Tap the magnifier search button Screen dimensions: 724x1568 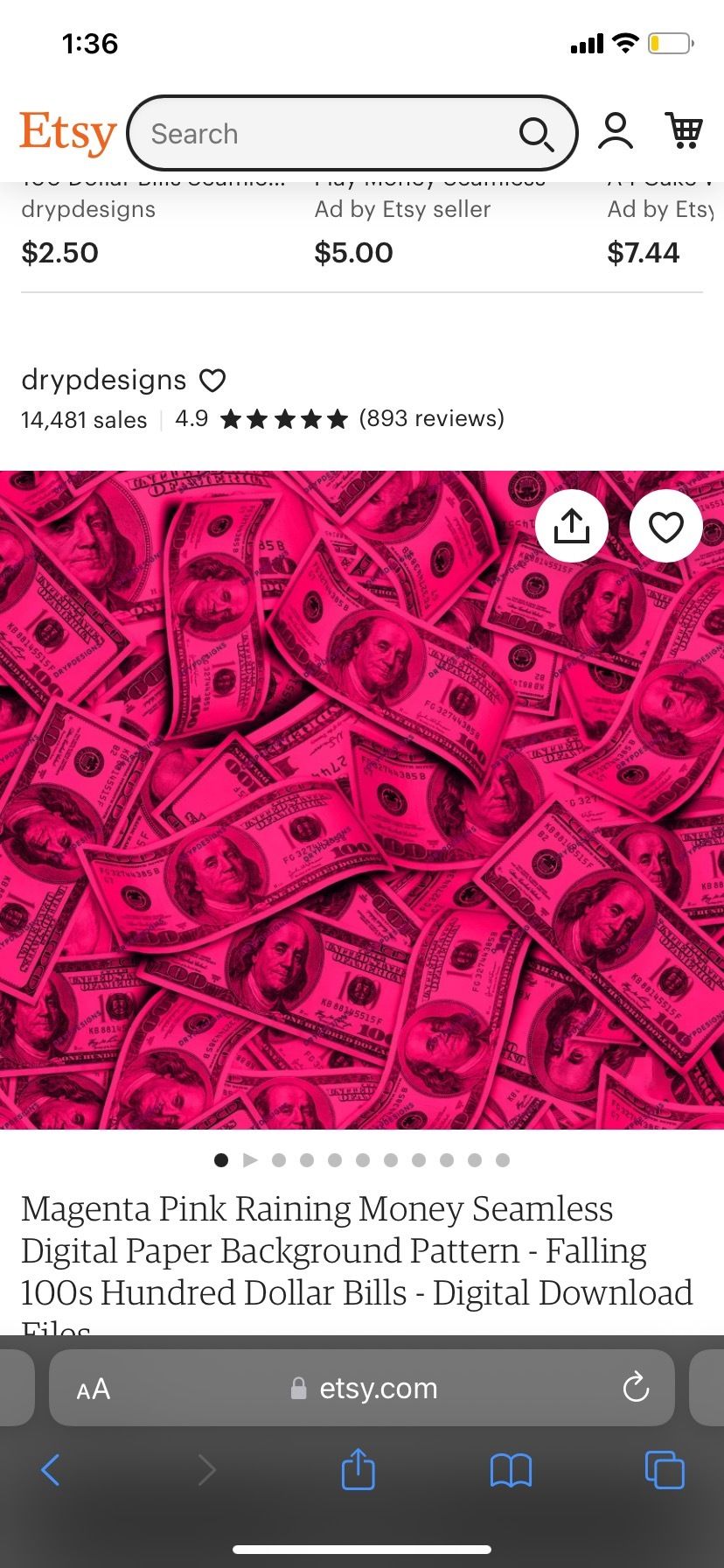coord(535,134)
